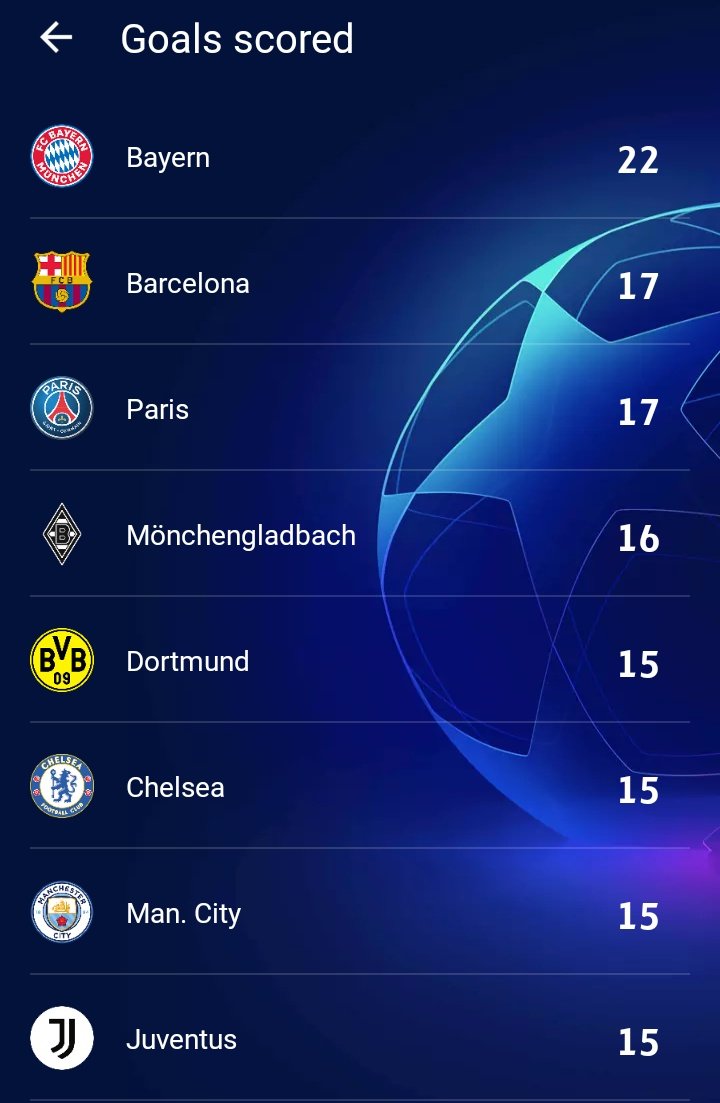
Task: Go back from Goals scored
Action: (x=56, y=38)
